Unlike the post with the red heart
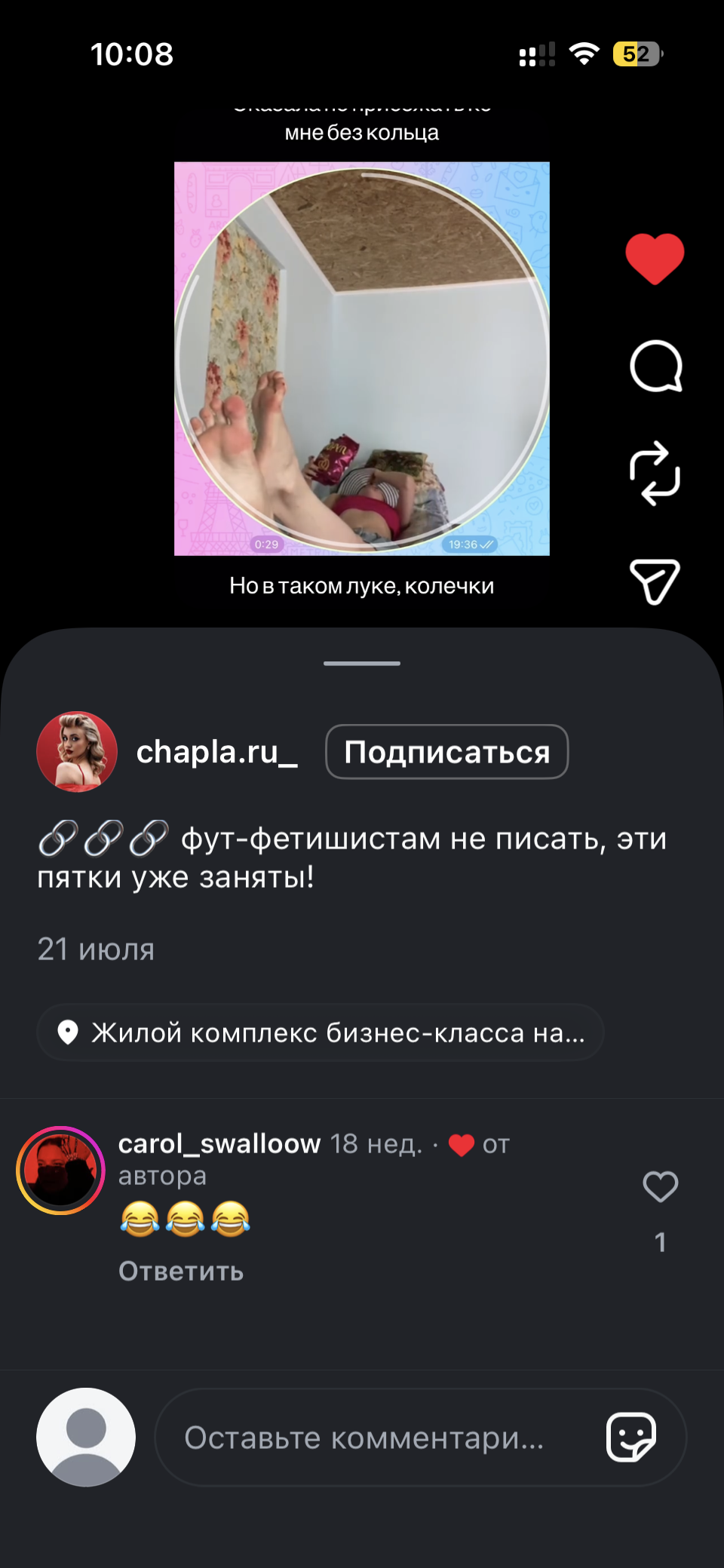 pos(655,259)
